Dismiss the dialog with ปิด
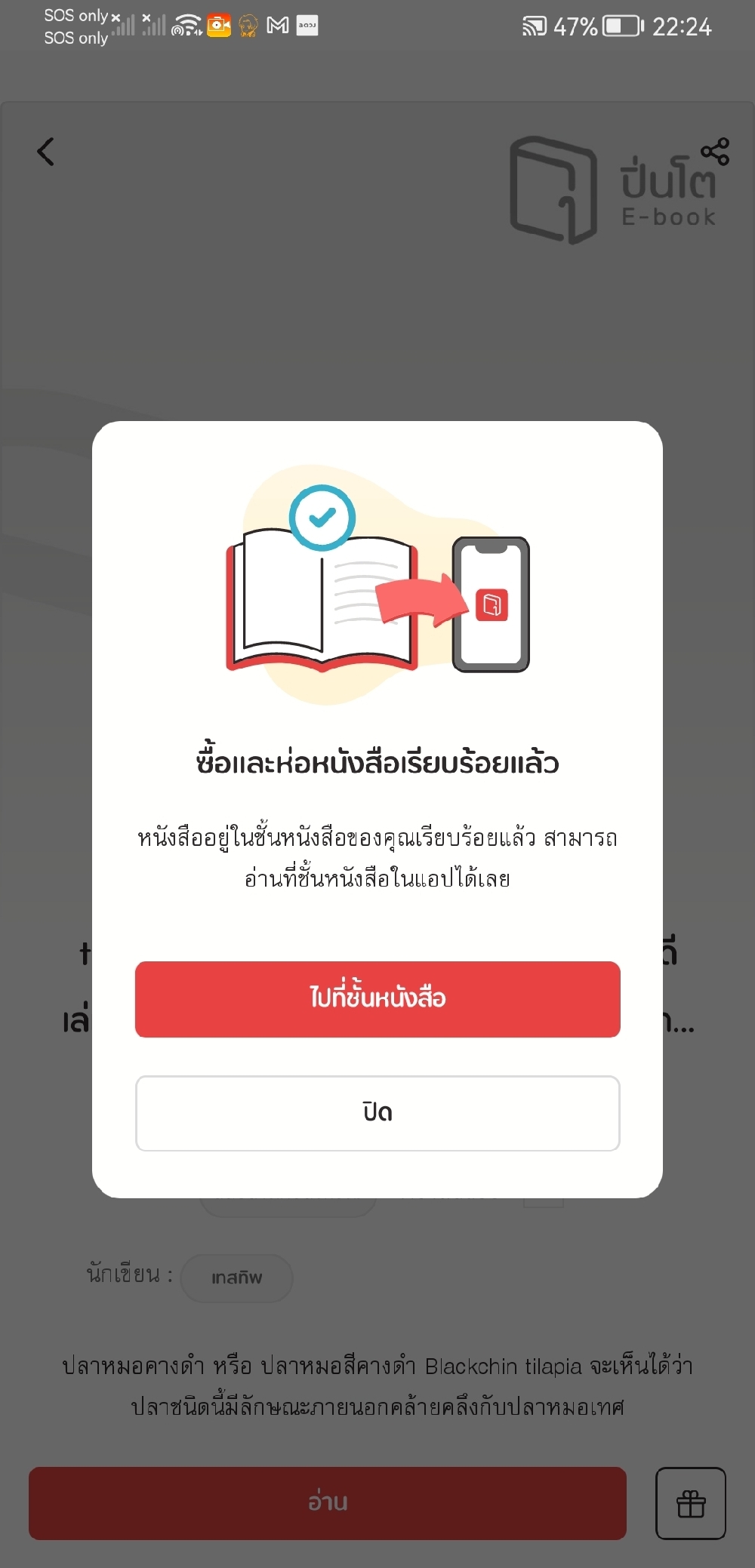The height and width of the screenshot is (1568, 755). tap(377, 1113)
